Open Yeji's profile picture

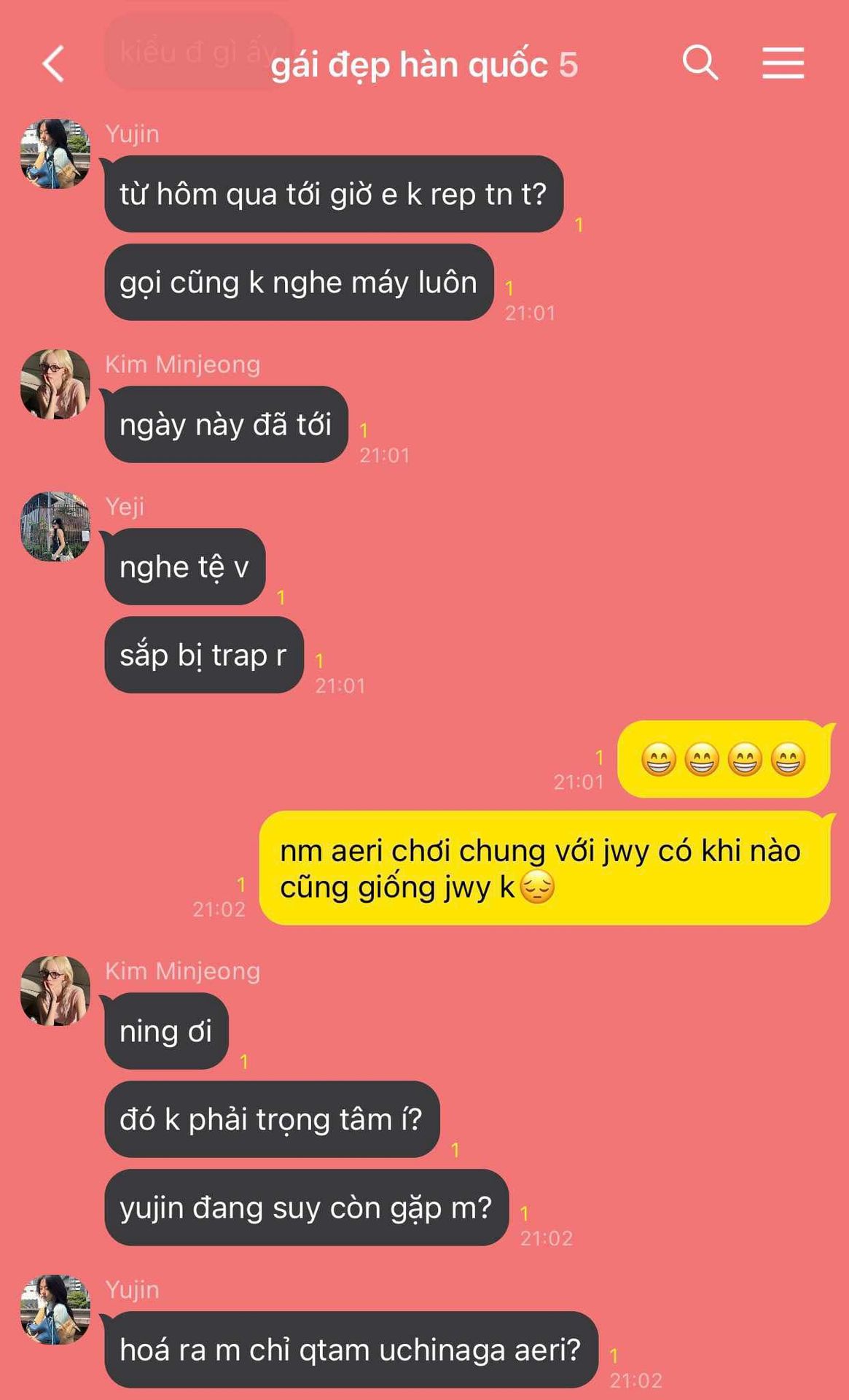(55, 526)
